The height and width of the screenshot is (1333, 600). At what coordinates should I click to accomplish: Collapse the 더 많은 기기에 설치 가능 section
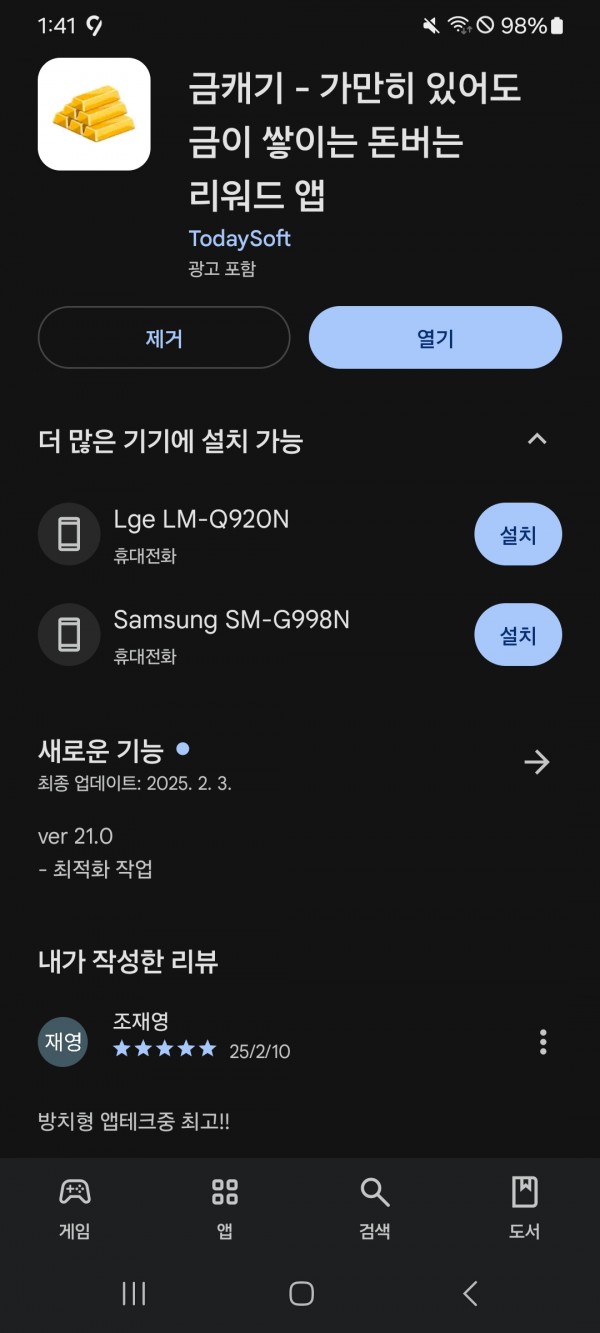(x=537, y=439)
